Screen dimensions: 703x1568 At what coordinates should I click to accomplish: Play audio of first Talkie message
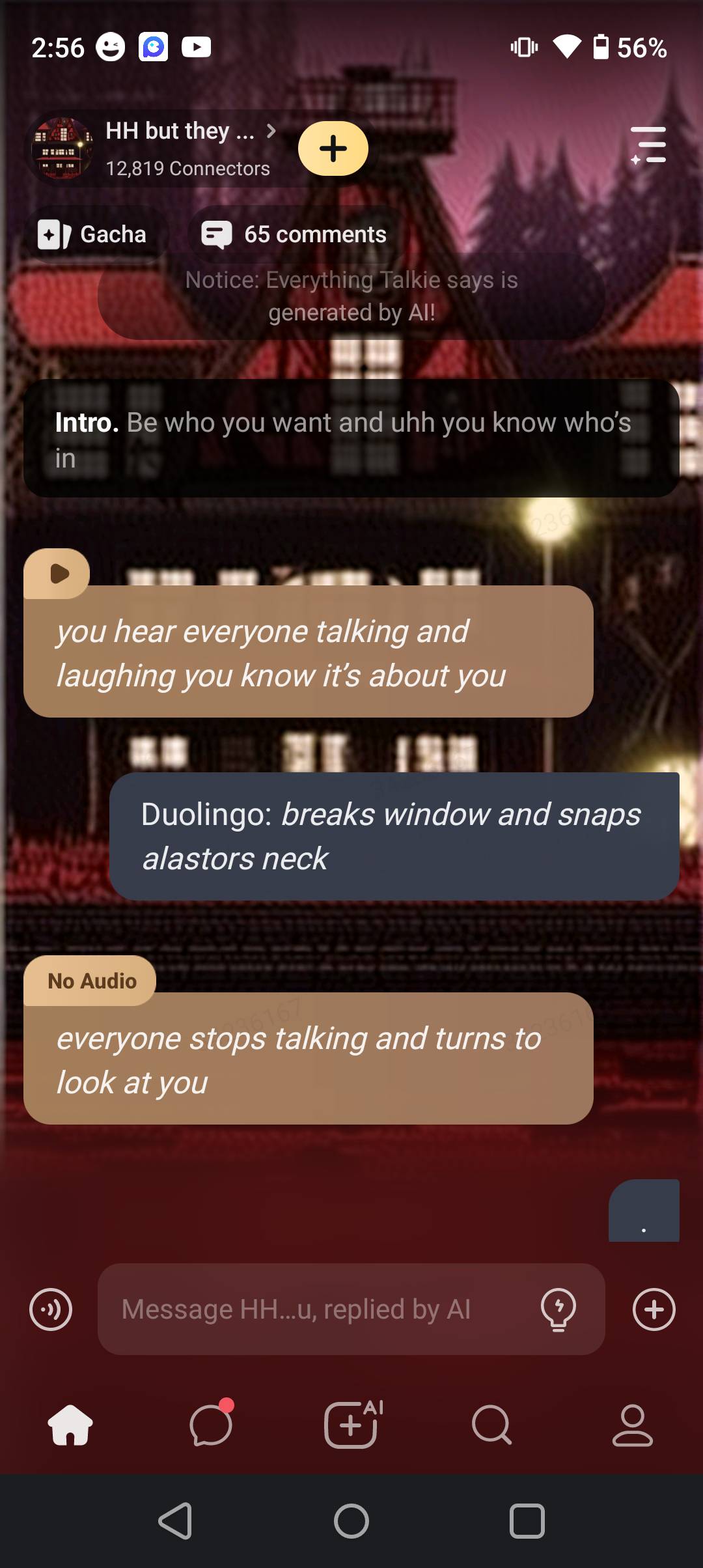pos(59,573)
